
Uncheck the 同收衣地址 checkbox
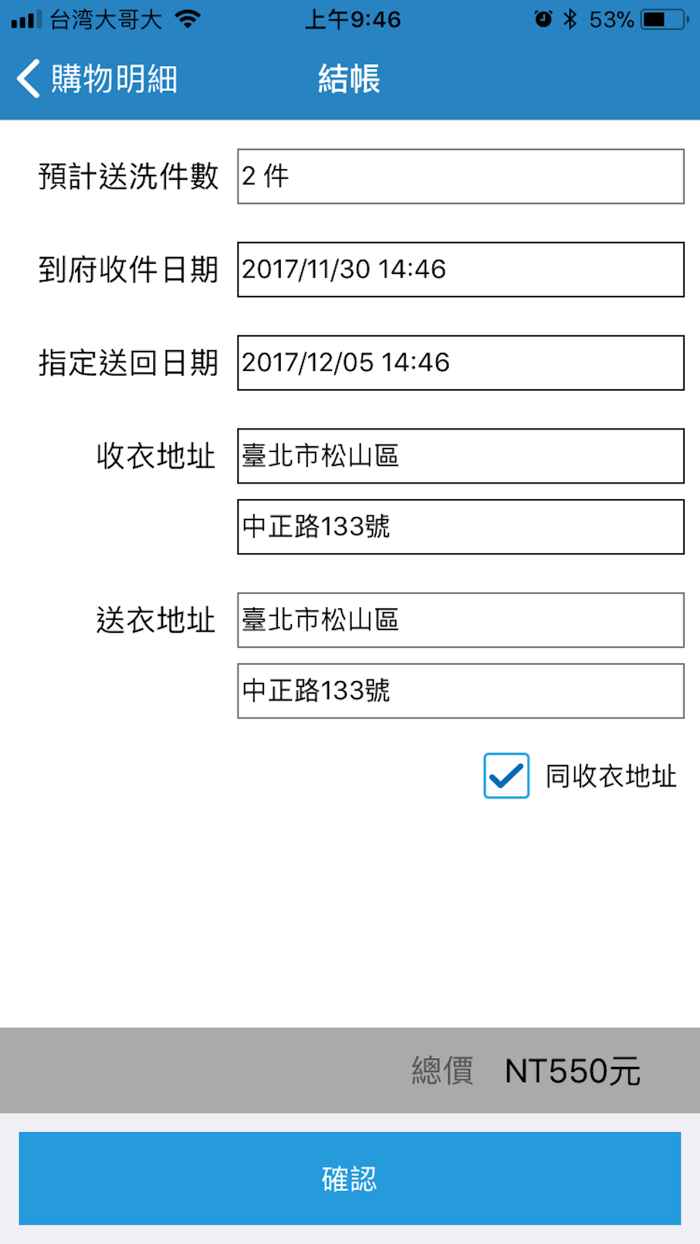[506, 776]
